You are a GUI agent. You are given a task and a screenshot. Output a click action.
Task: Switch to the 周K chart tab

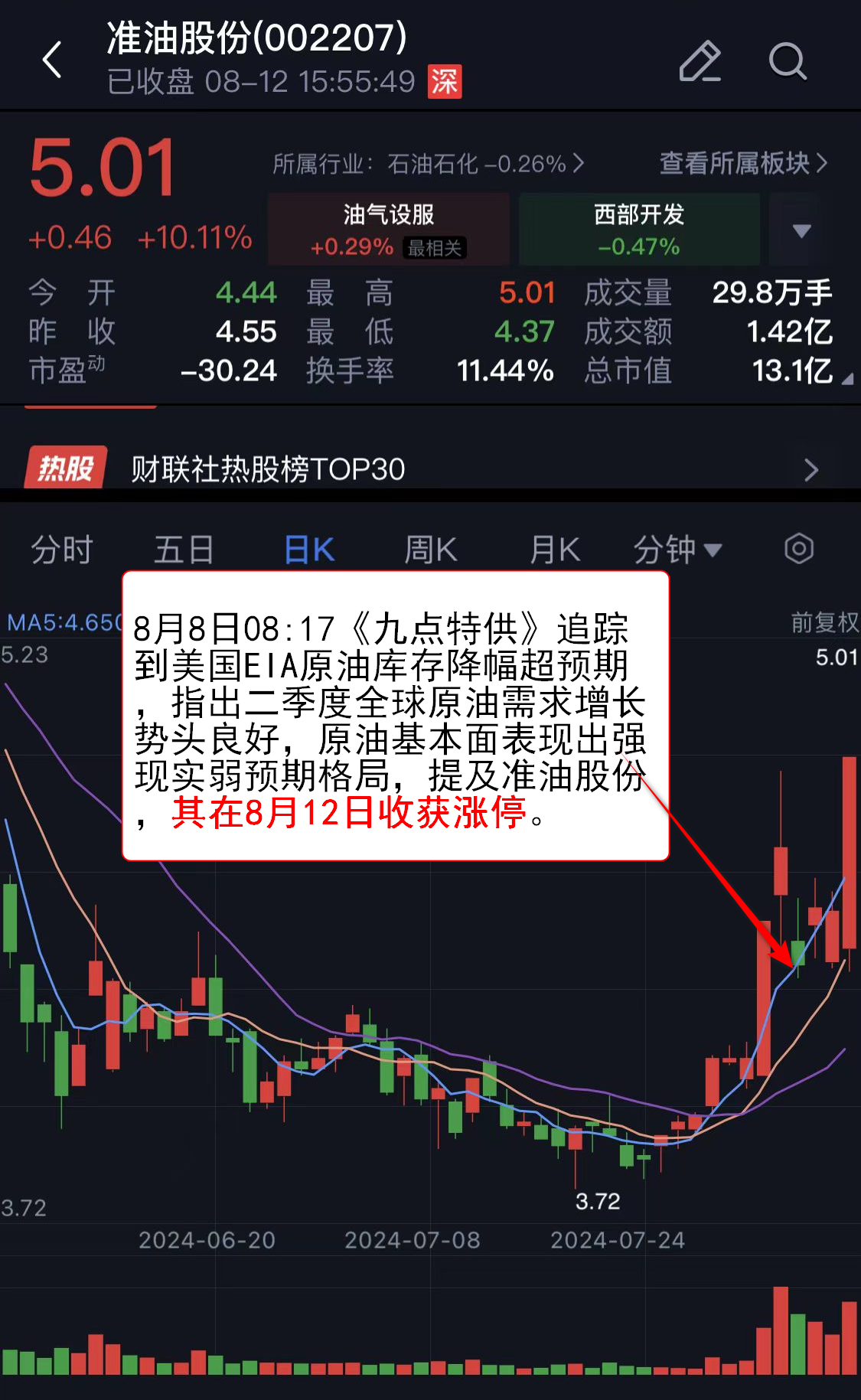coord(430,550)
